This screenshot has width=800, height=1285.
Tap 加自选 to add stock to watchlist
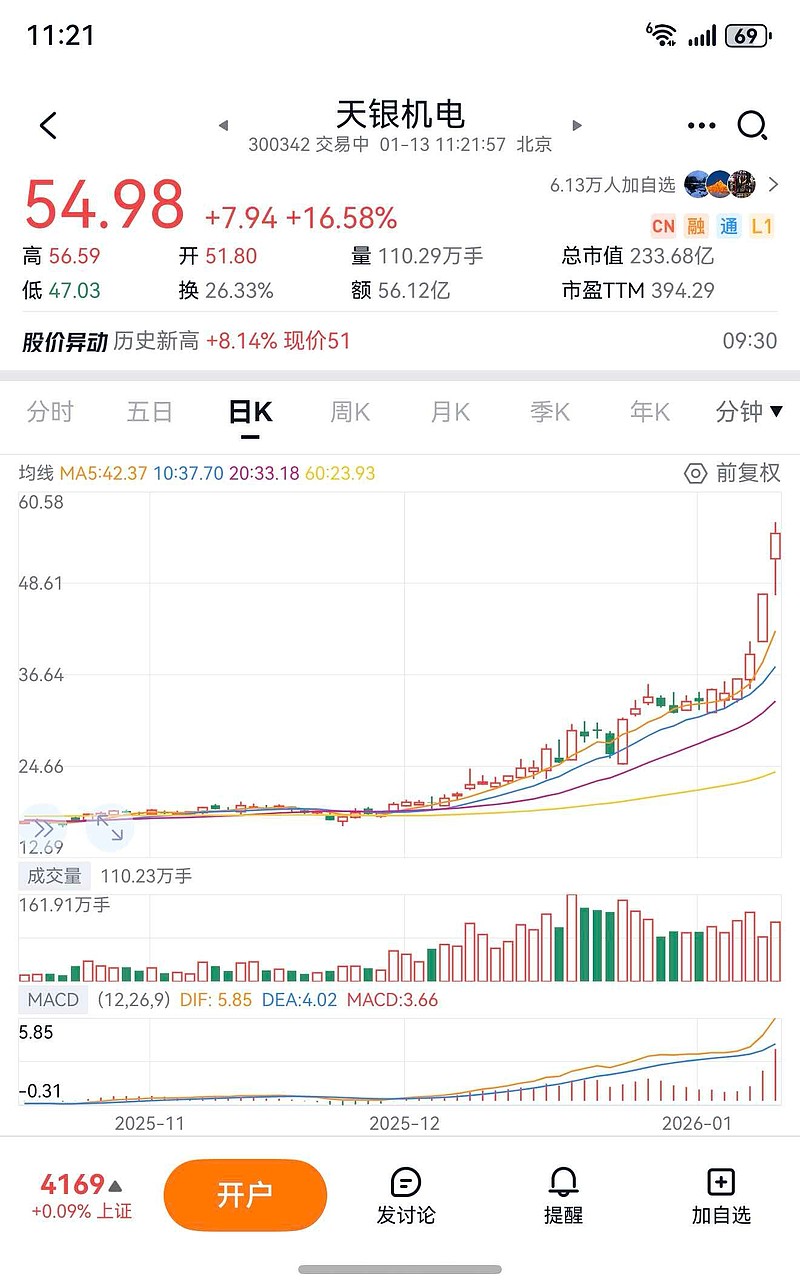pyautogui.click(x=723, y=1195)
